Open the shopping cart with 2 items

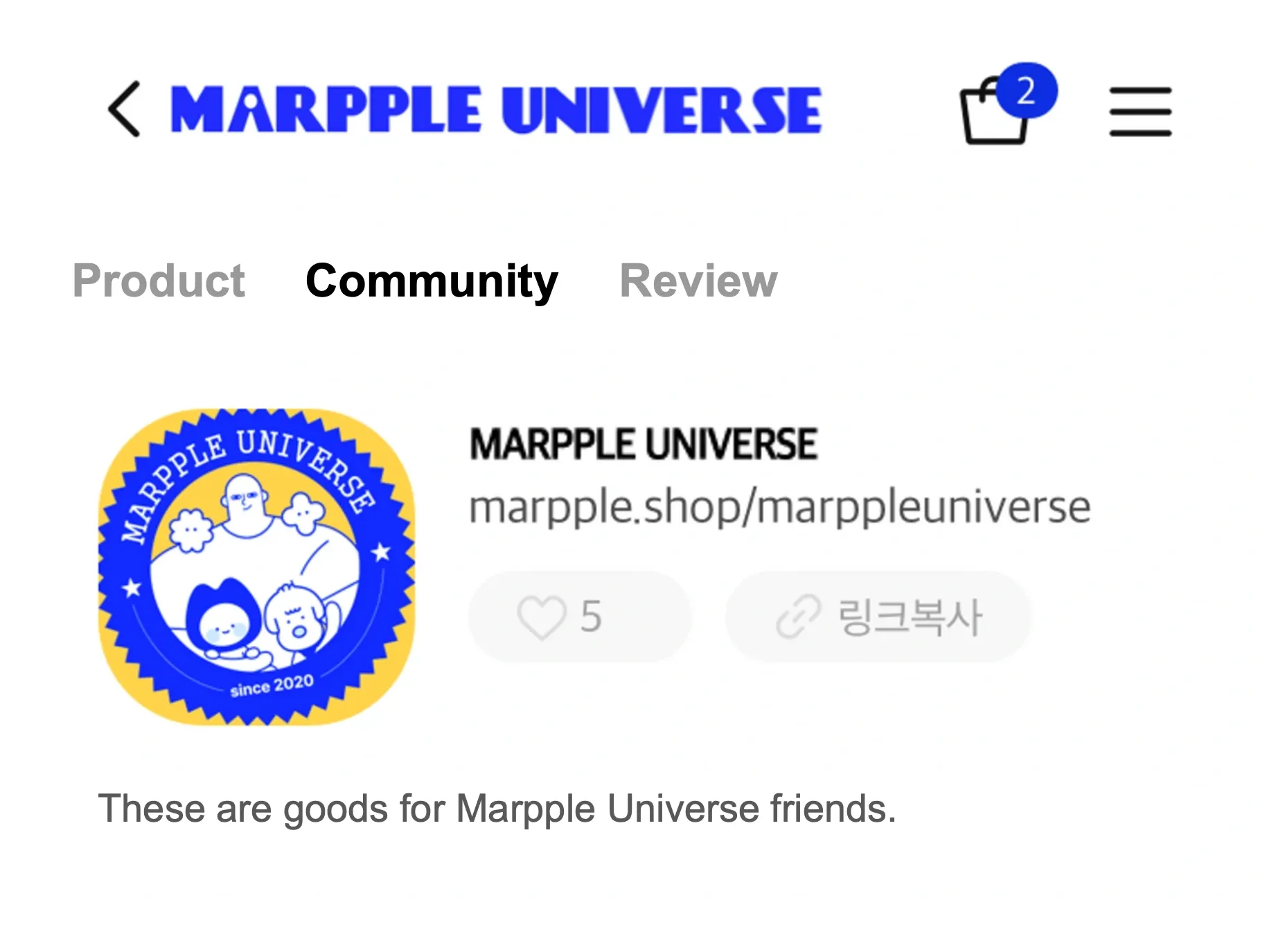(996, 111)
